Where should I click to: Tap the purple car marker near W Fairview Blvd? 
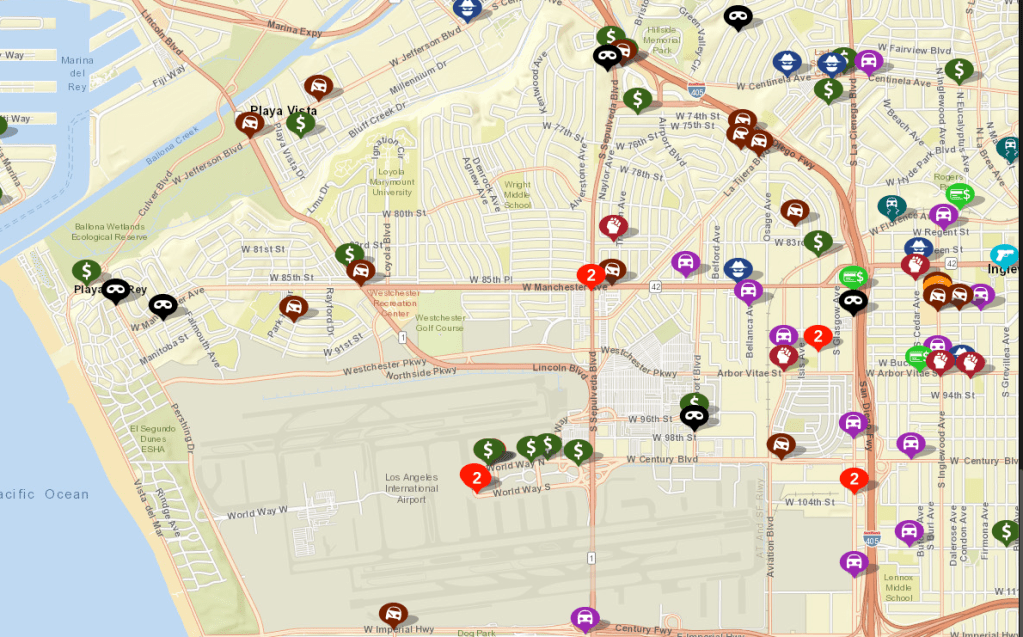click(869, 61)
